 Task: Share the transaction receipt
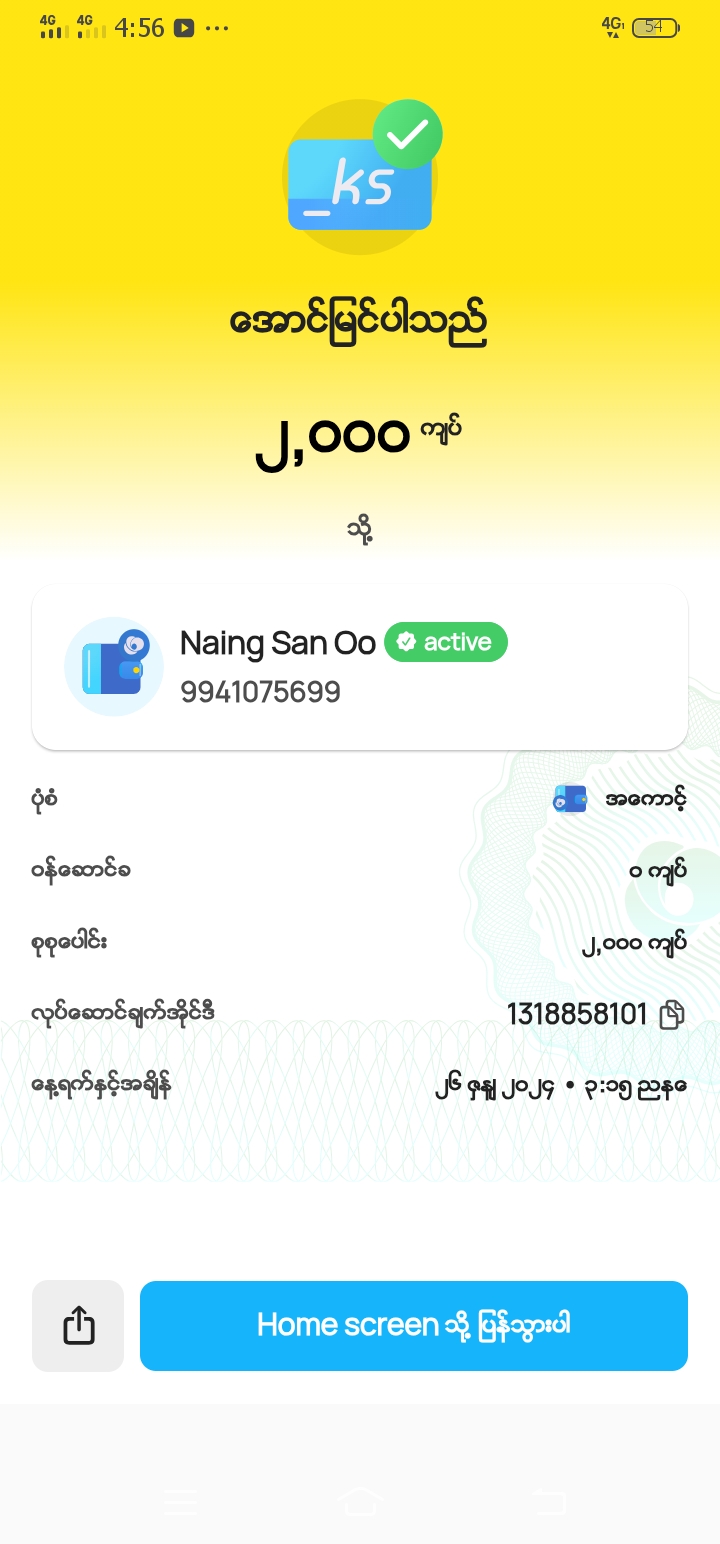(78, 1325)
